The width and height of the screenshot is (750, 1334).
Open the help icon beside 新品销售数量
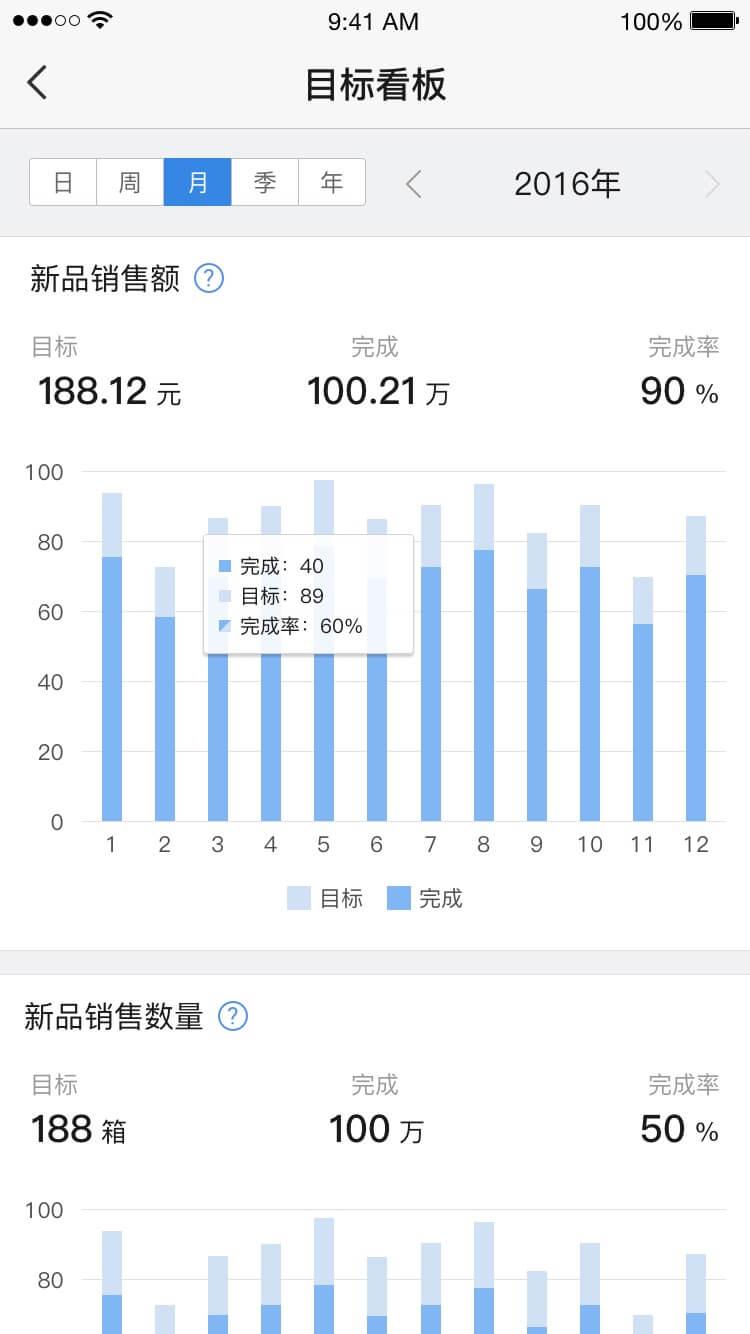pos(233,1017)
